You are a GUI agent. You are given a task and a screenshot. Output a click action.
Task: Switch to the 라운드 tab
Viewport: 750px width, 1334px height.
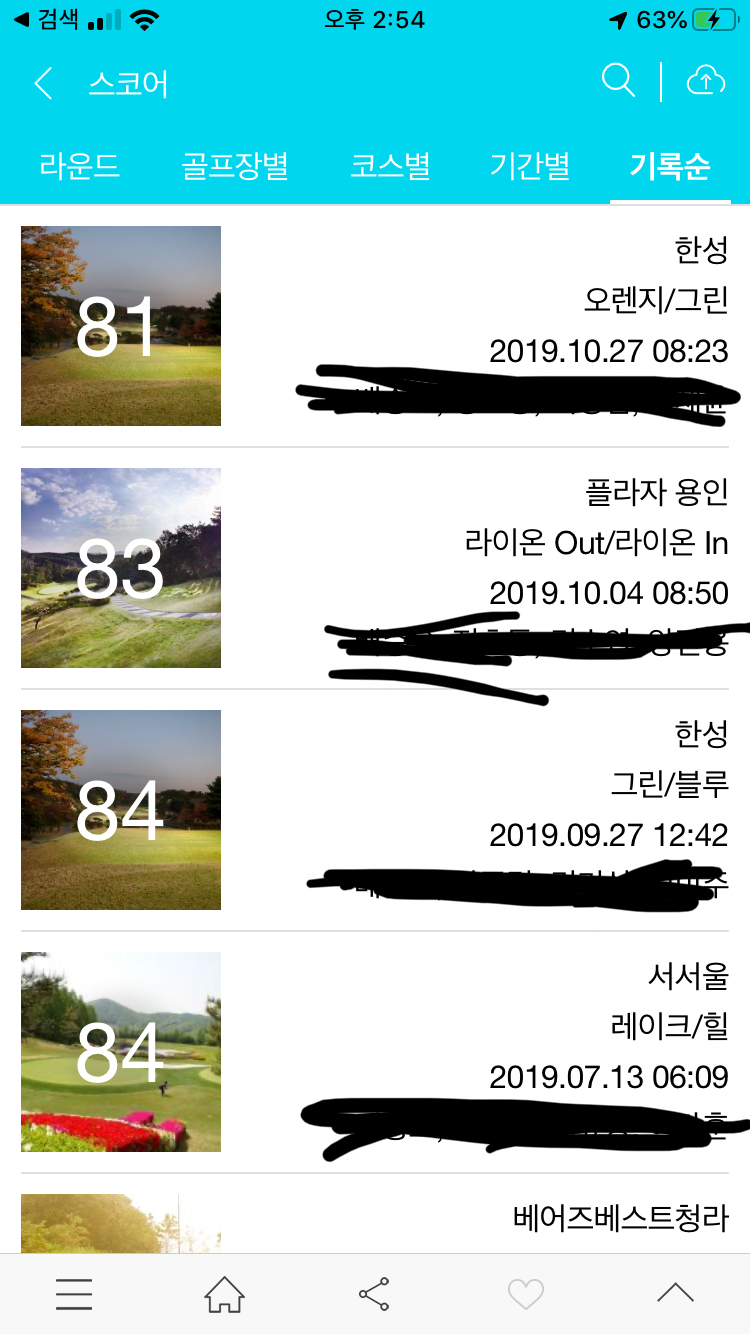click(x=80, y=166)
